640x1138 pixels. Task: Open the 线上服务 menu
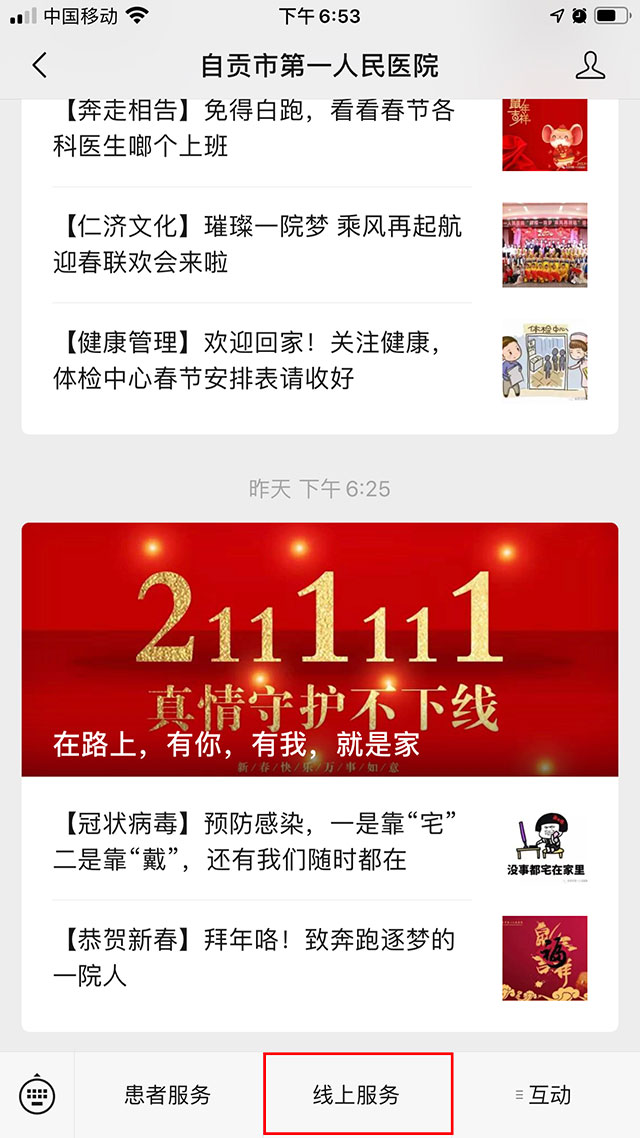coord(357,1095)
